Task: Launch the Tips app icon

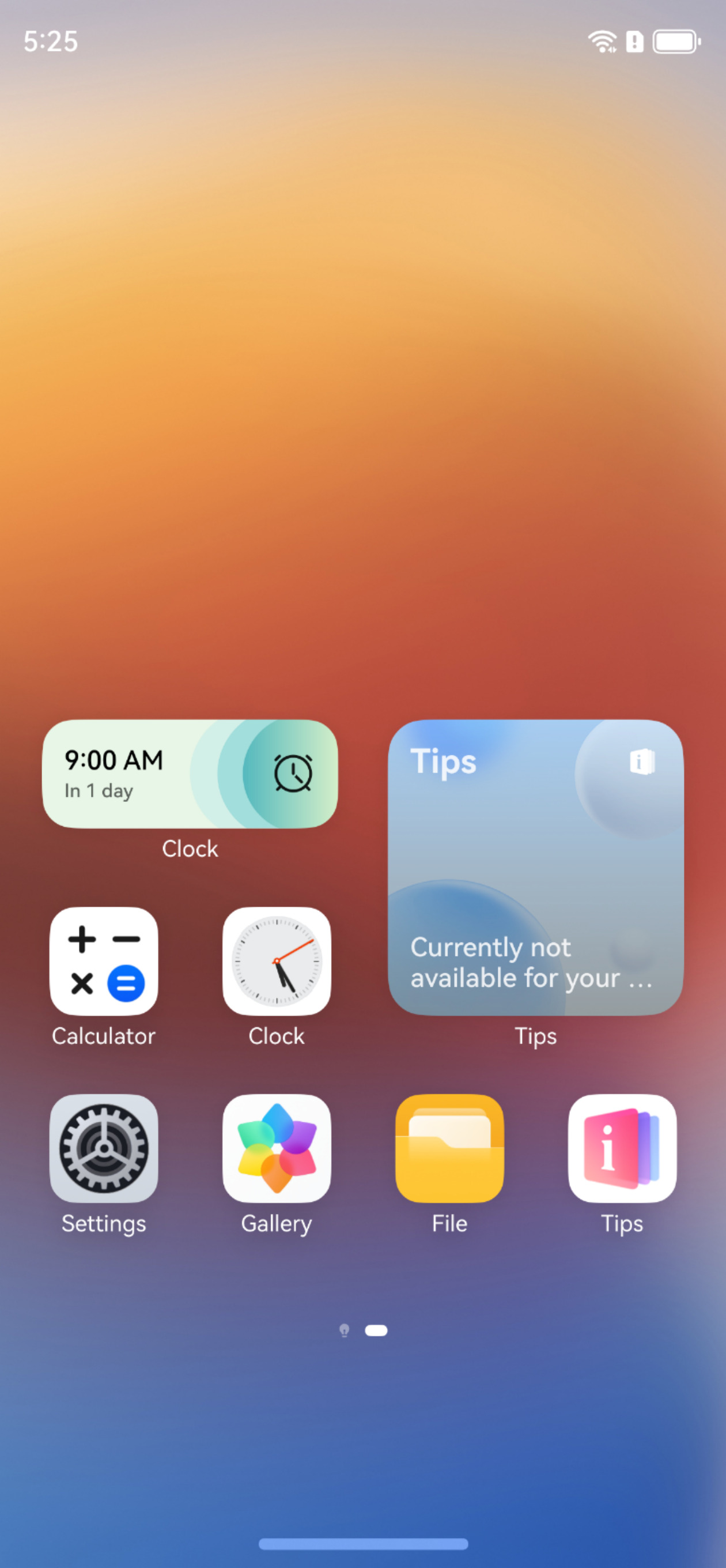Action: 622,1148
